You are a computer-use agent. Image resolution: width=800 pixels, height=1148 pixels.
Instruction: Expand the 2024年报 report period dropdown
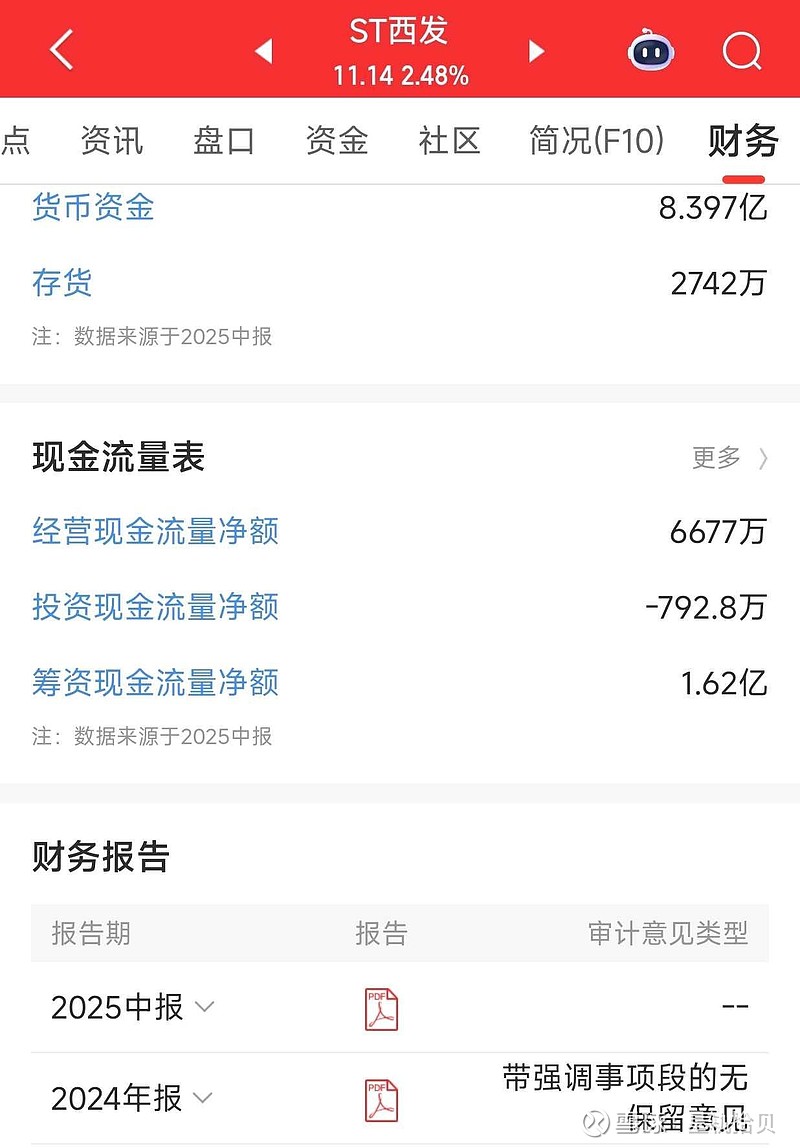pos(205,1098)
